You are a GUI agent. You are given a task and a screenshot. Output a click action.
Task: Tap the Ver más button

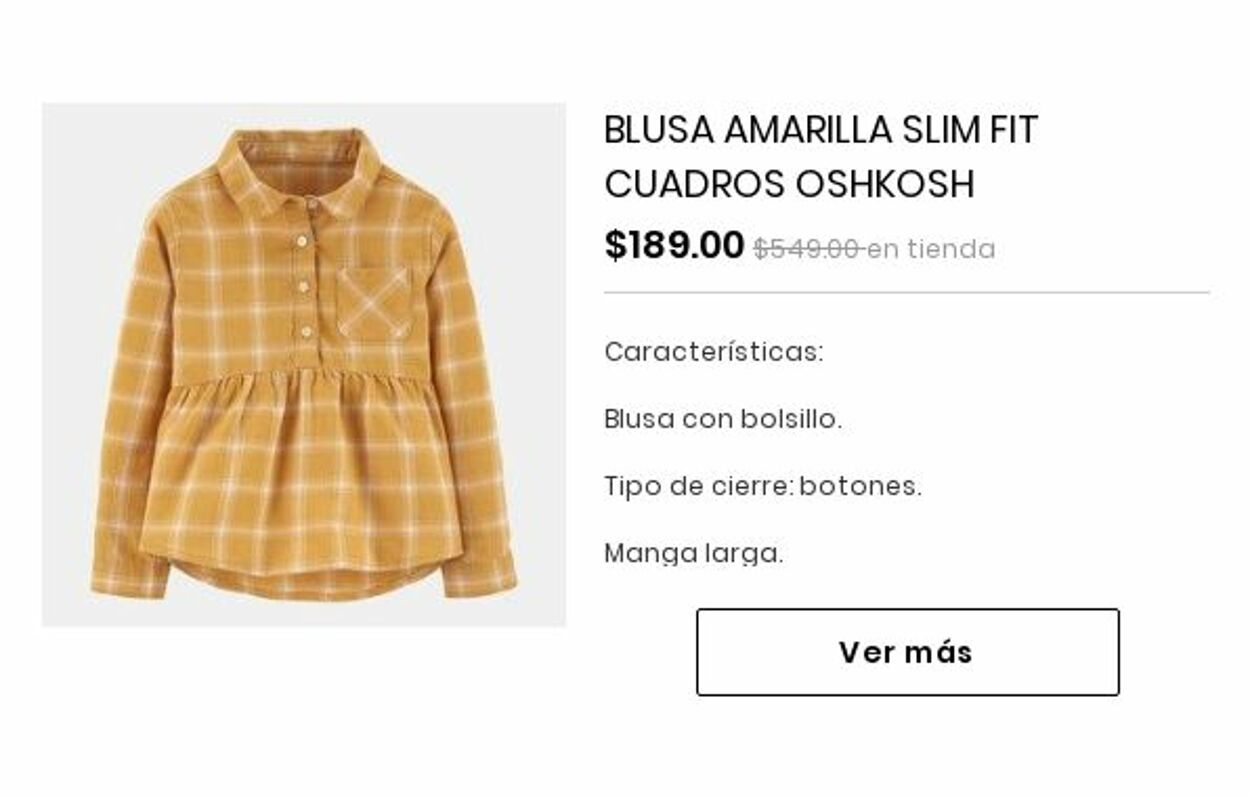907,652
